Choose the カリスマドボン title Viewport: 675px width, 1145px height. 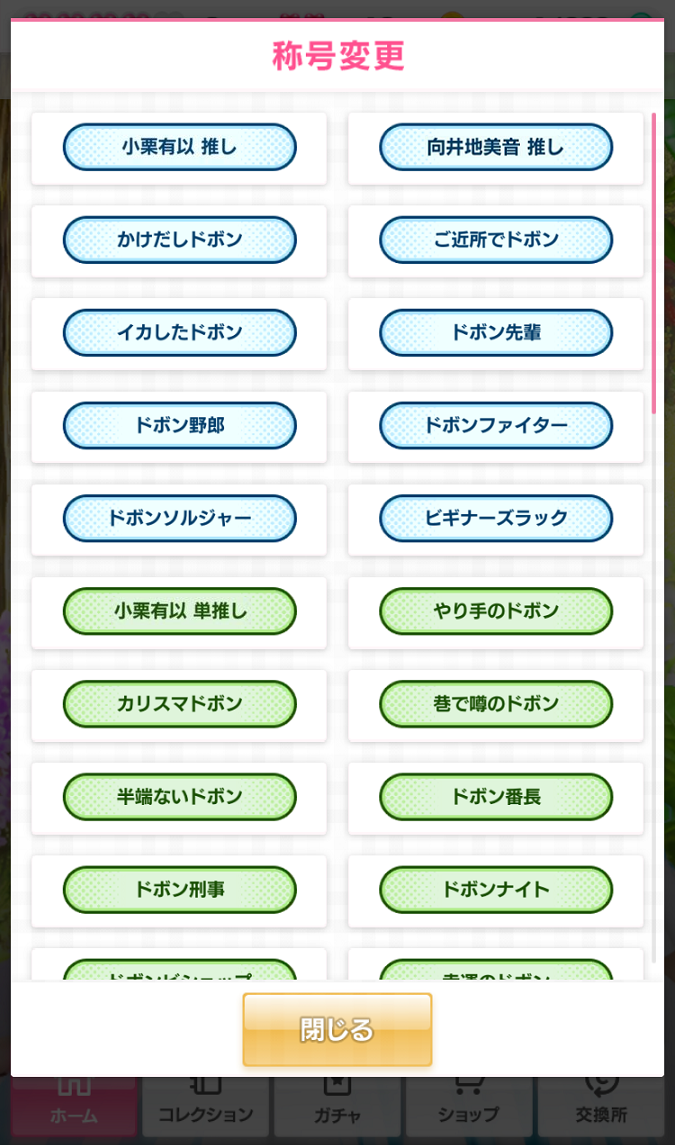coord(180,704)
